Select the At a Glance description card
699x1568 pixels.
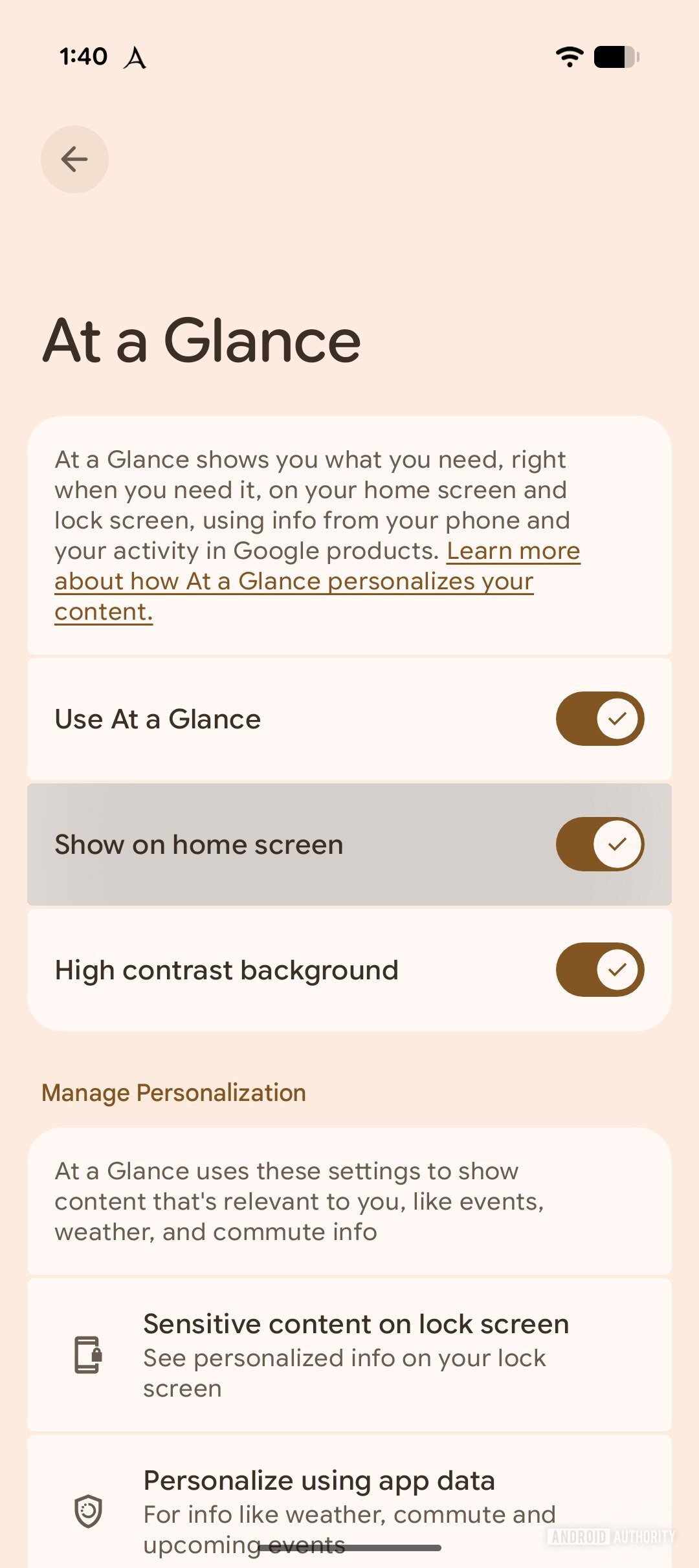349,534
